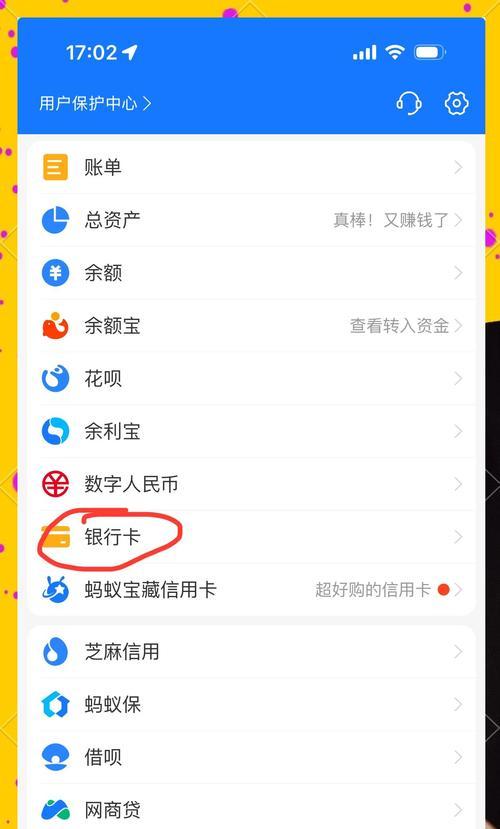Open the 账单 row
The width and height of the screenshot is (500, 829).
[x=252, y=168]
